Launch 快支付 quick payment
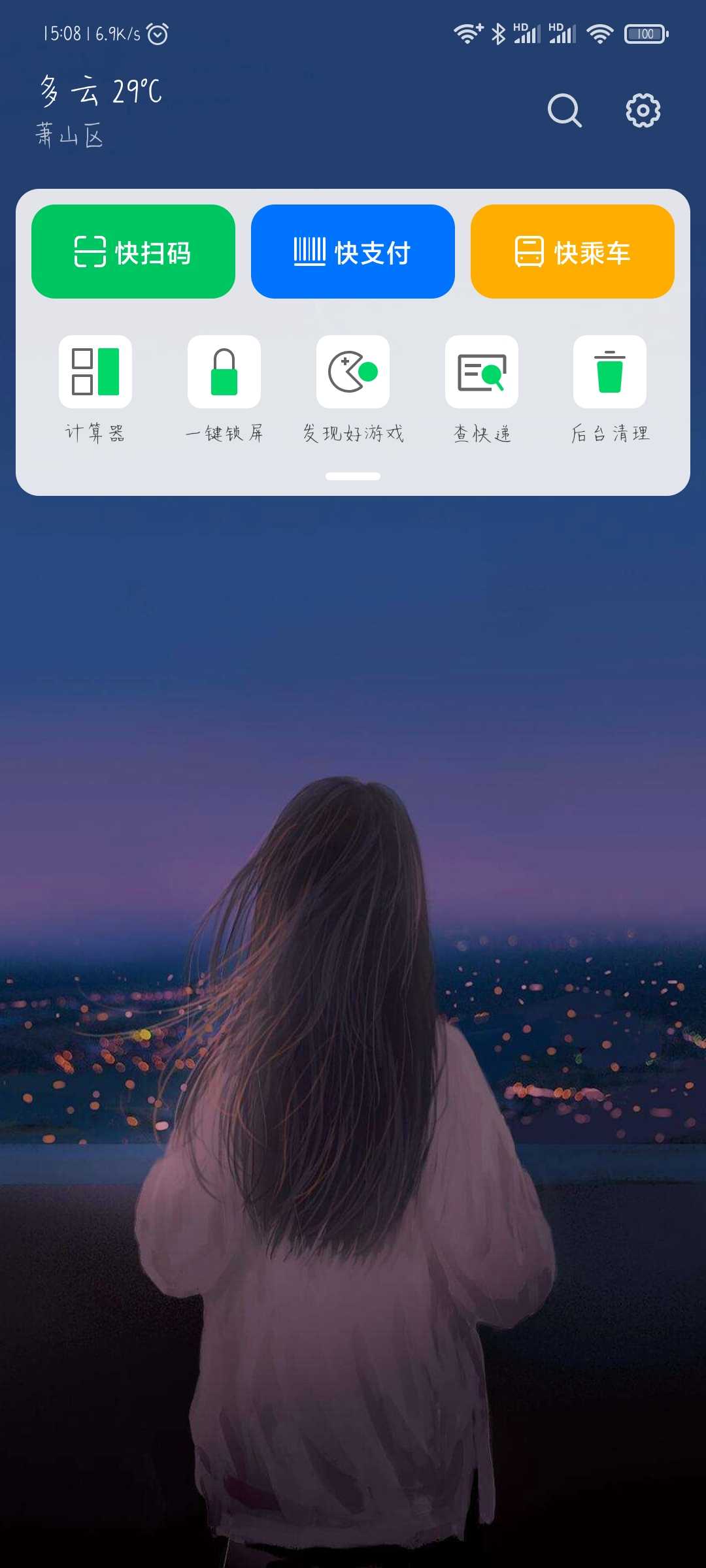The image size is (706, 1568). (353, 252)
